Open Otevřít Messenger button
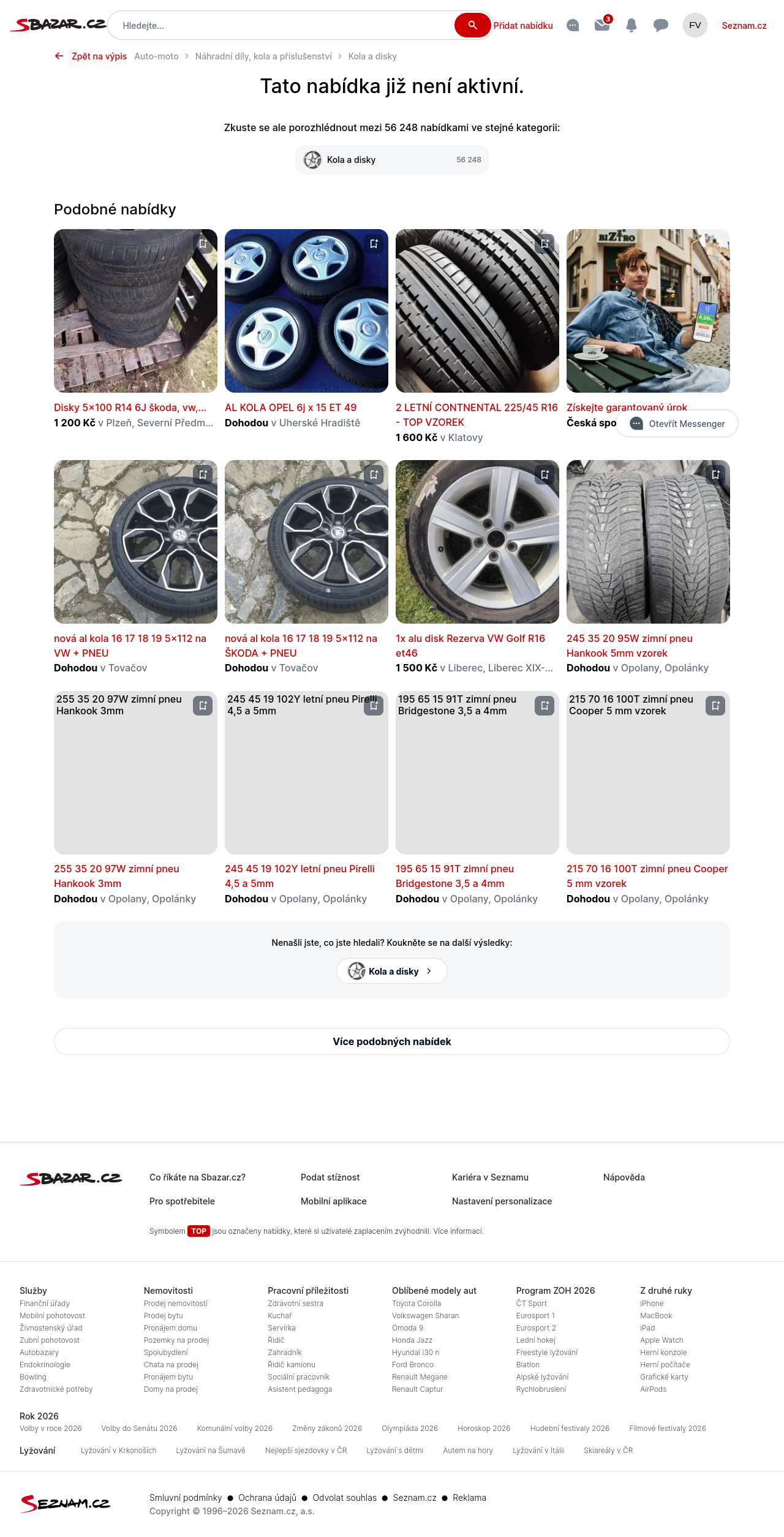Image resolution: width=784 pixels, height=1537 pixels. click(677, 424)
